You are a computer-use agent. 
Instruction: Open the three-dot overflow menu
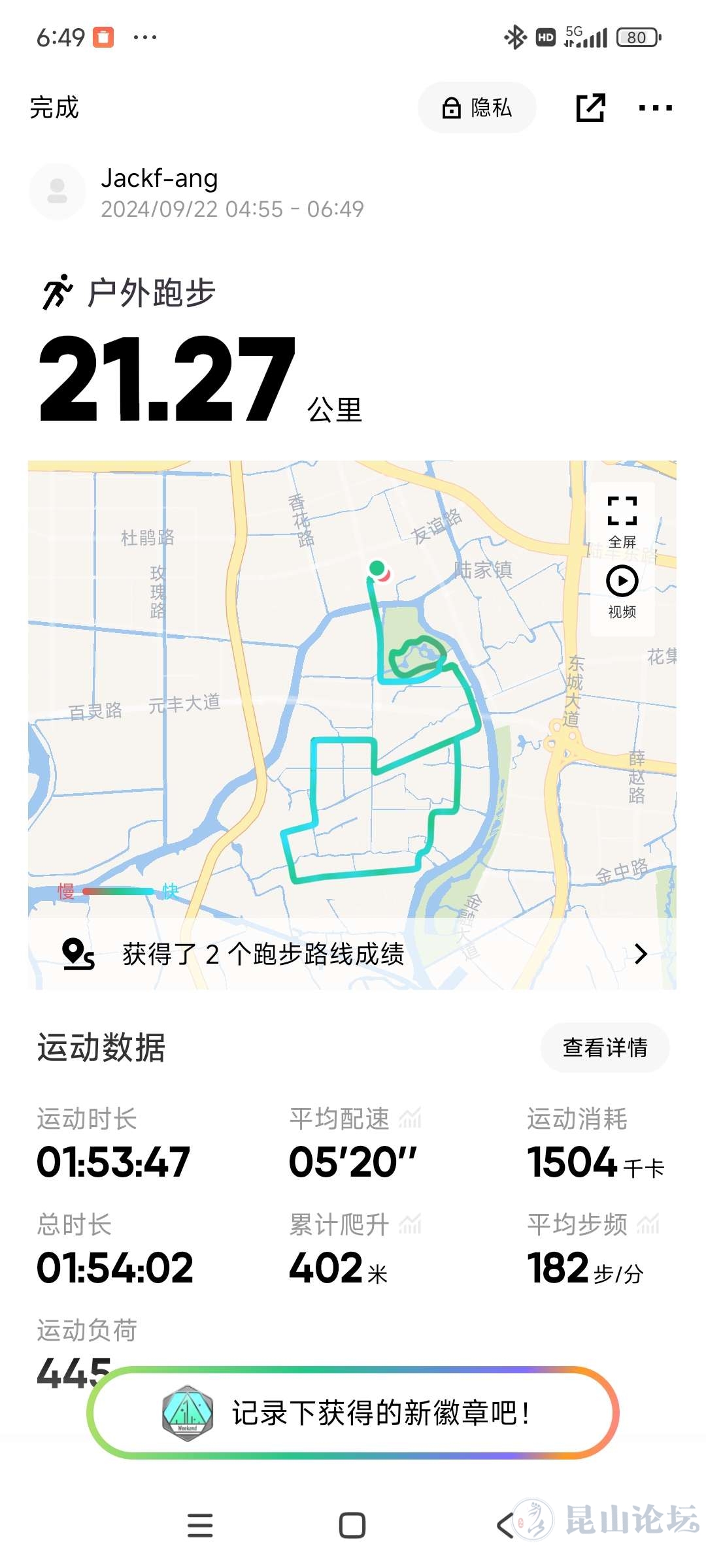655,108
